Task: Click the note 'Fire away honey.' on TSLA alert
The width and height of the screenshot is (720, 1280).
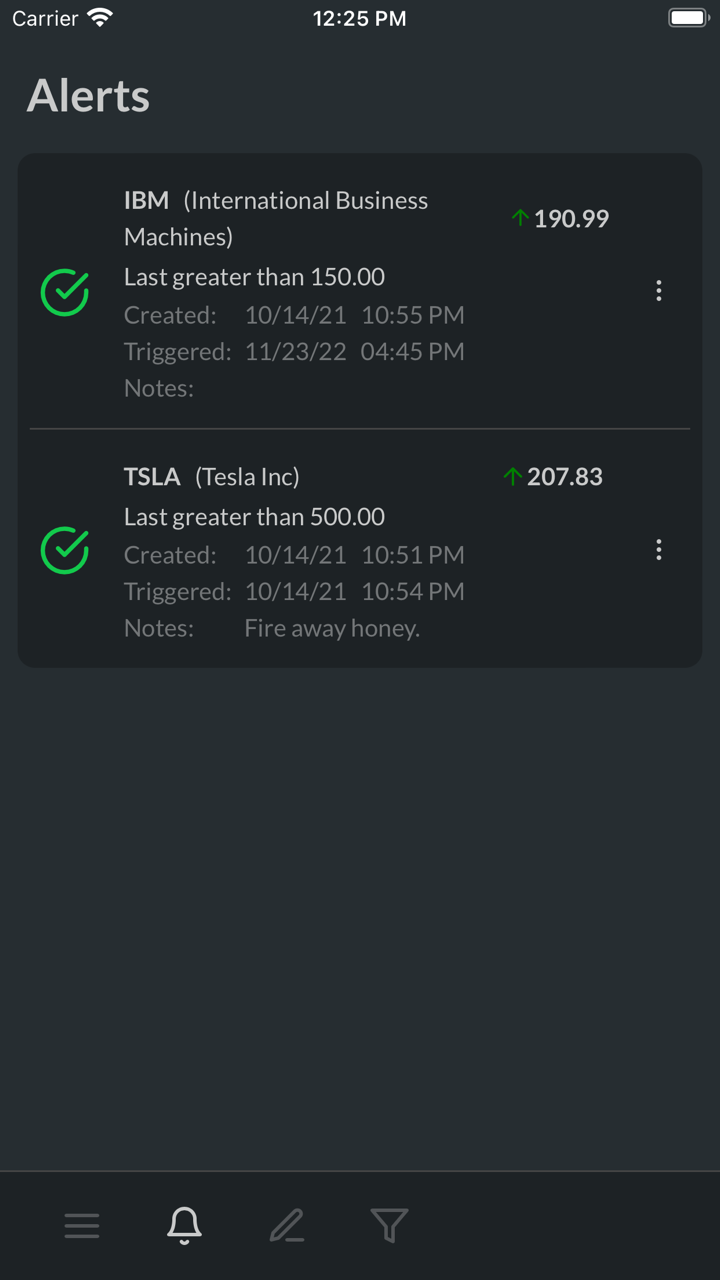Action: click(332, 628)
